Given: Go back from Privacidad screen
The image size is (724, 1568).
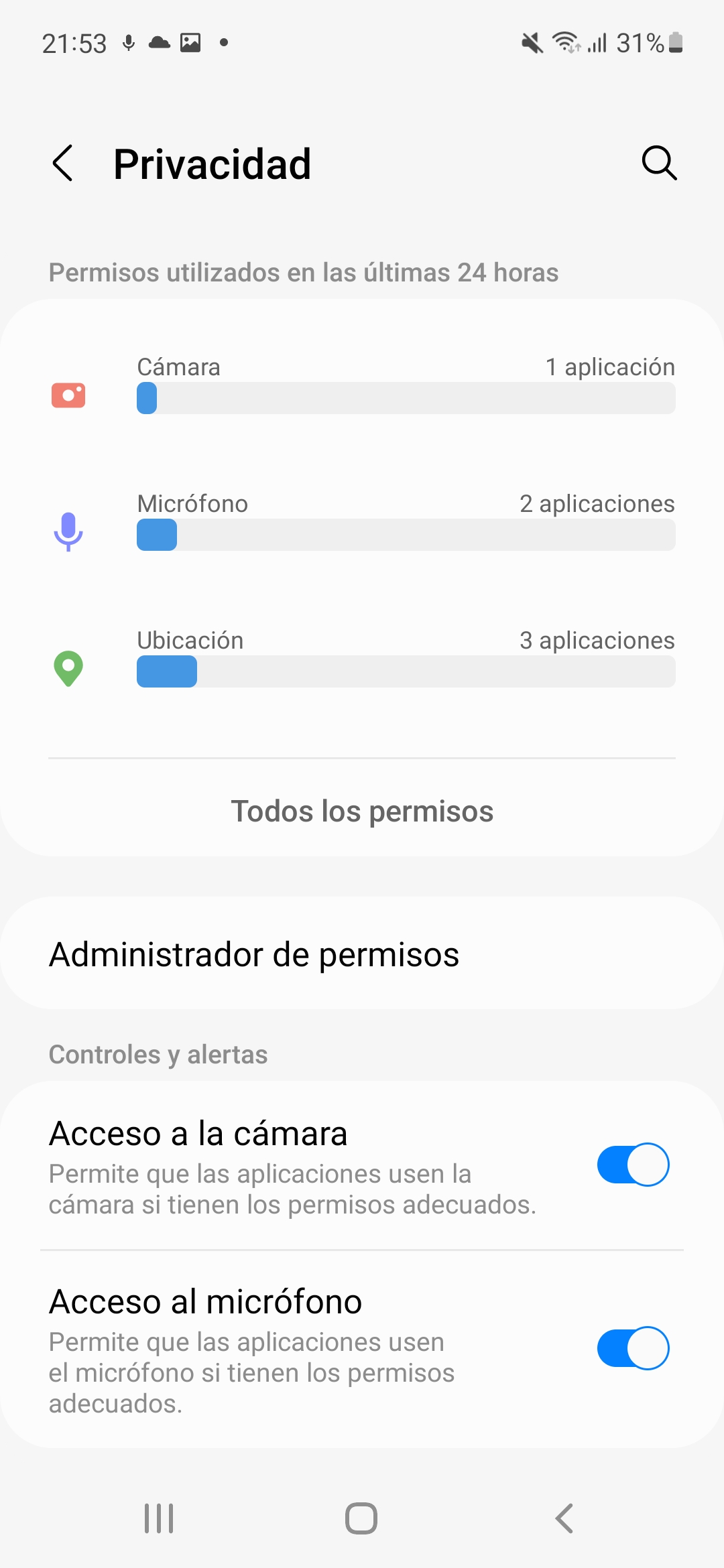Looking at the screenshot, I should click(x=62, y=164).
